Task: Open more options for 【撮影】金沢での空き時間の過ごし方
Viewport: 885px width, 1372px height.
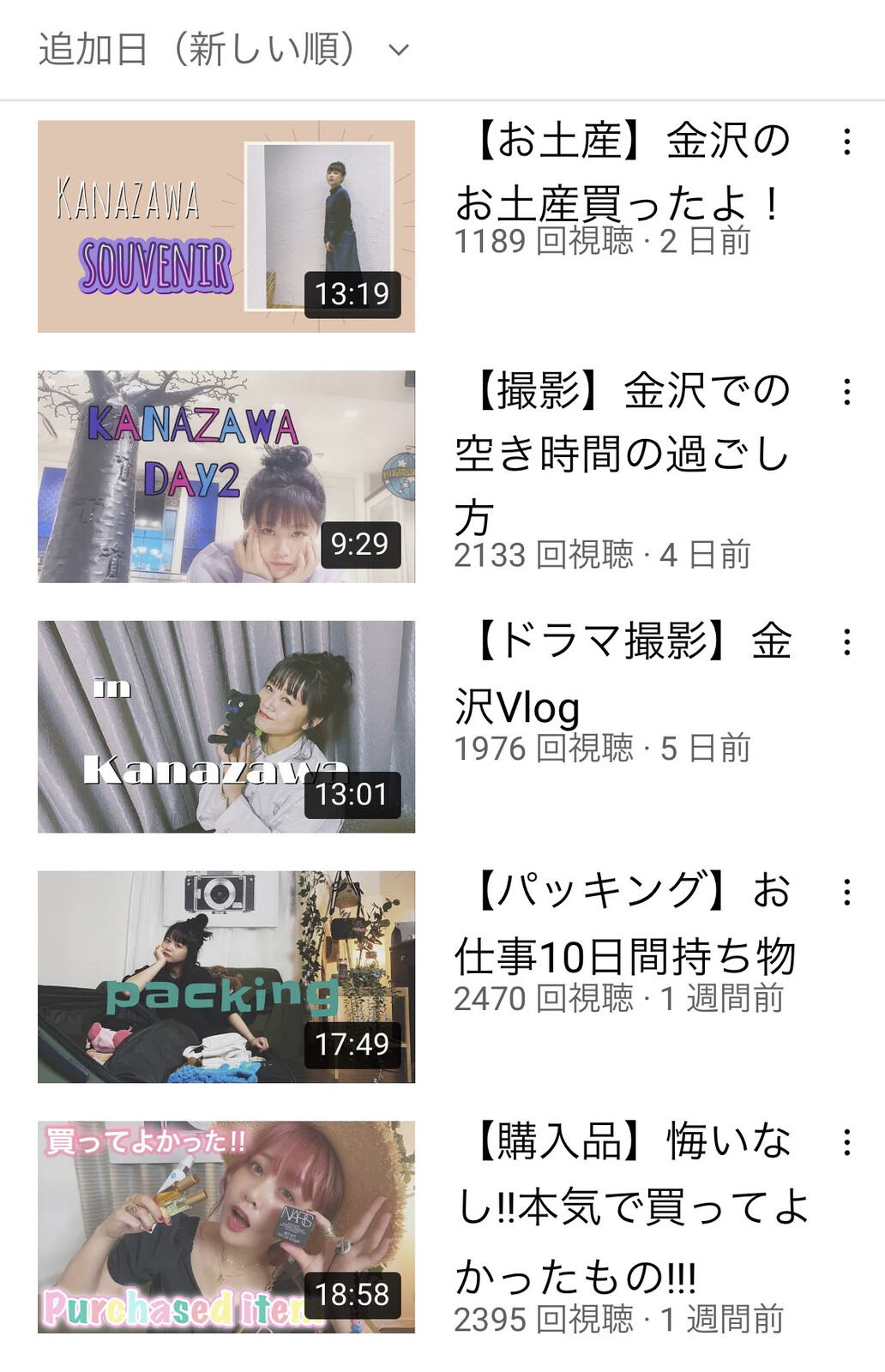Action: point(846,393)
